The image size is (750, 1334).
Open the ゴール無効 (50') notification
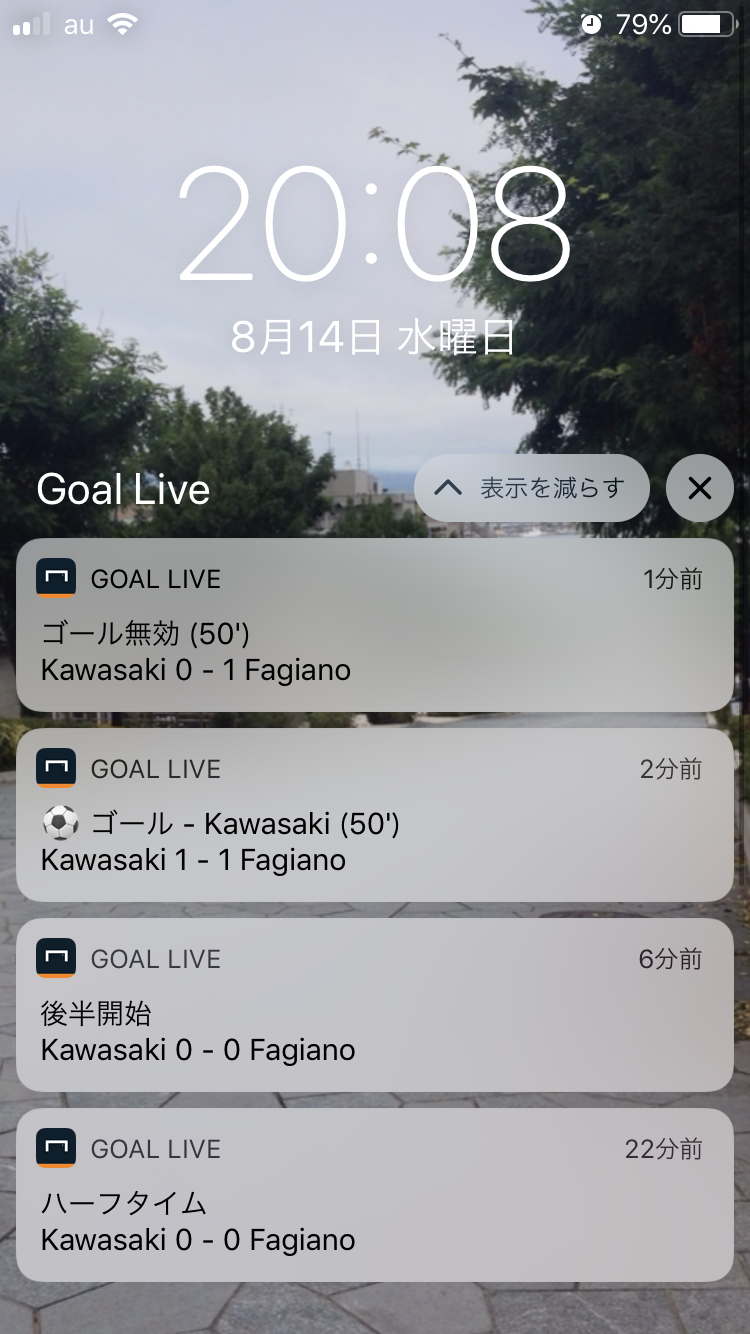coord(374,625)
